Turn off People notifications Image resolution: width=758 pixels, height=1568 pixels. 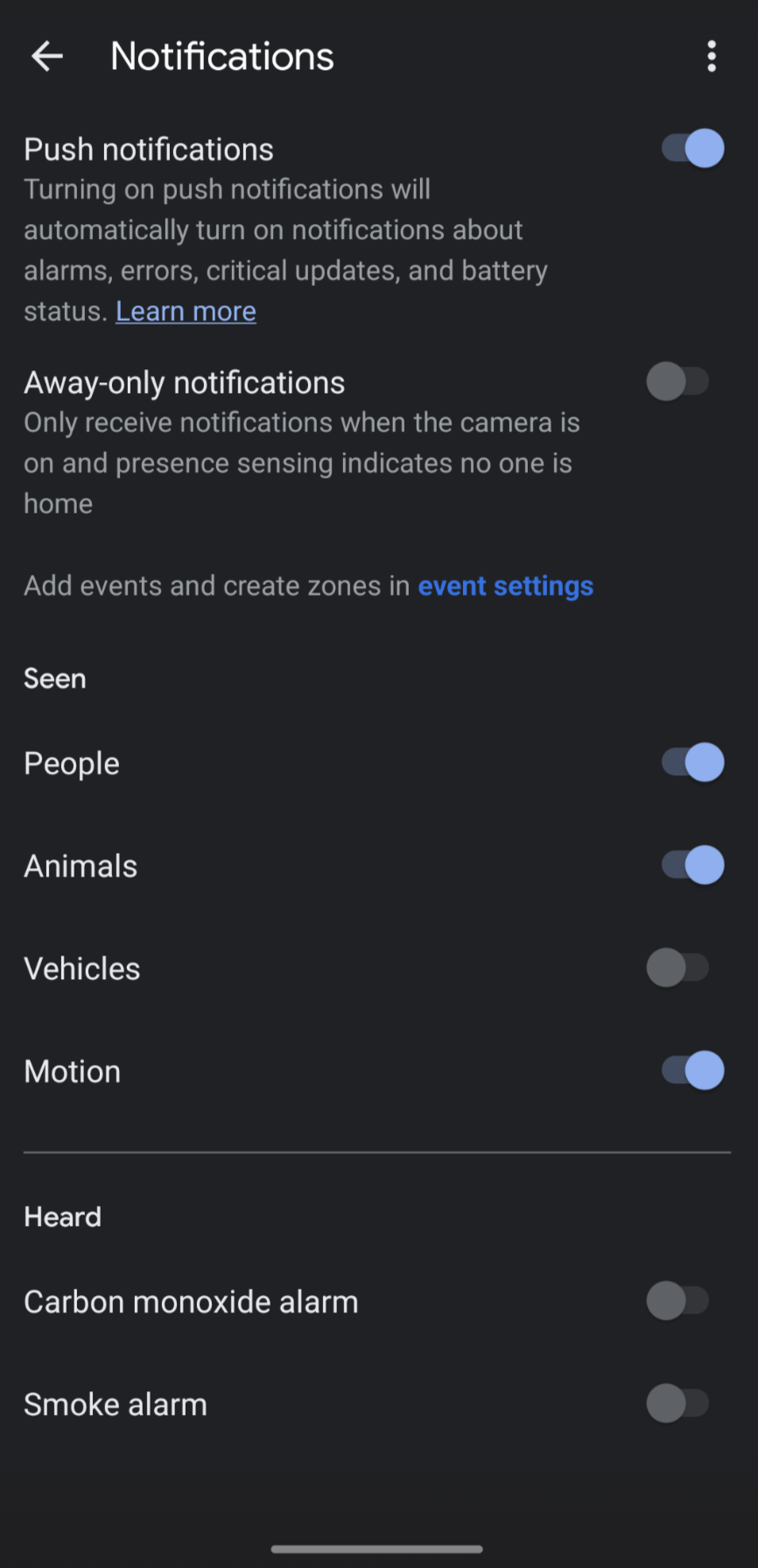tap(691, 762)
